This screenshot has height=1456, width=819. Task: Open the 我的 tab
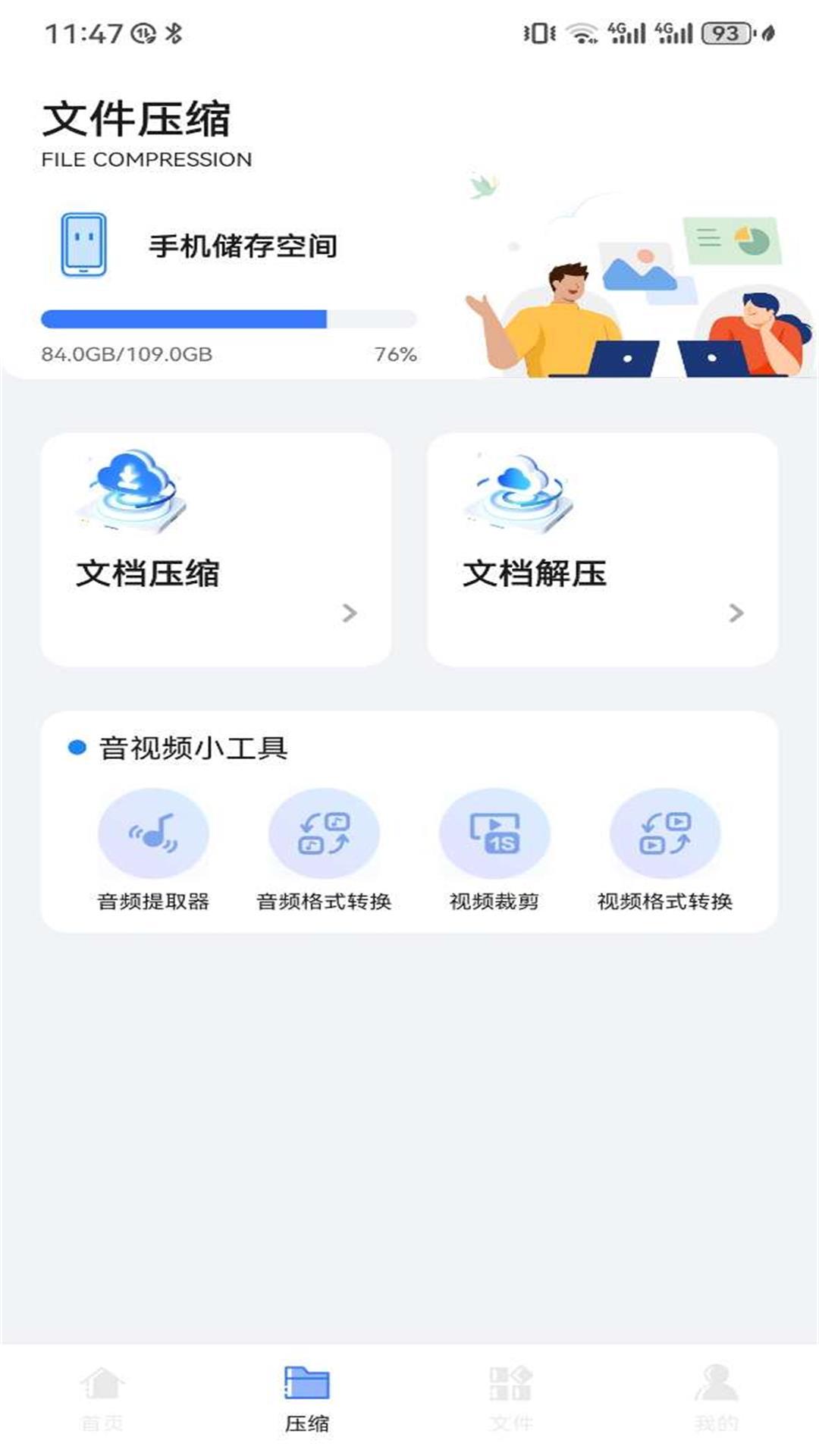[x=716, y=1399]
